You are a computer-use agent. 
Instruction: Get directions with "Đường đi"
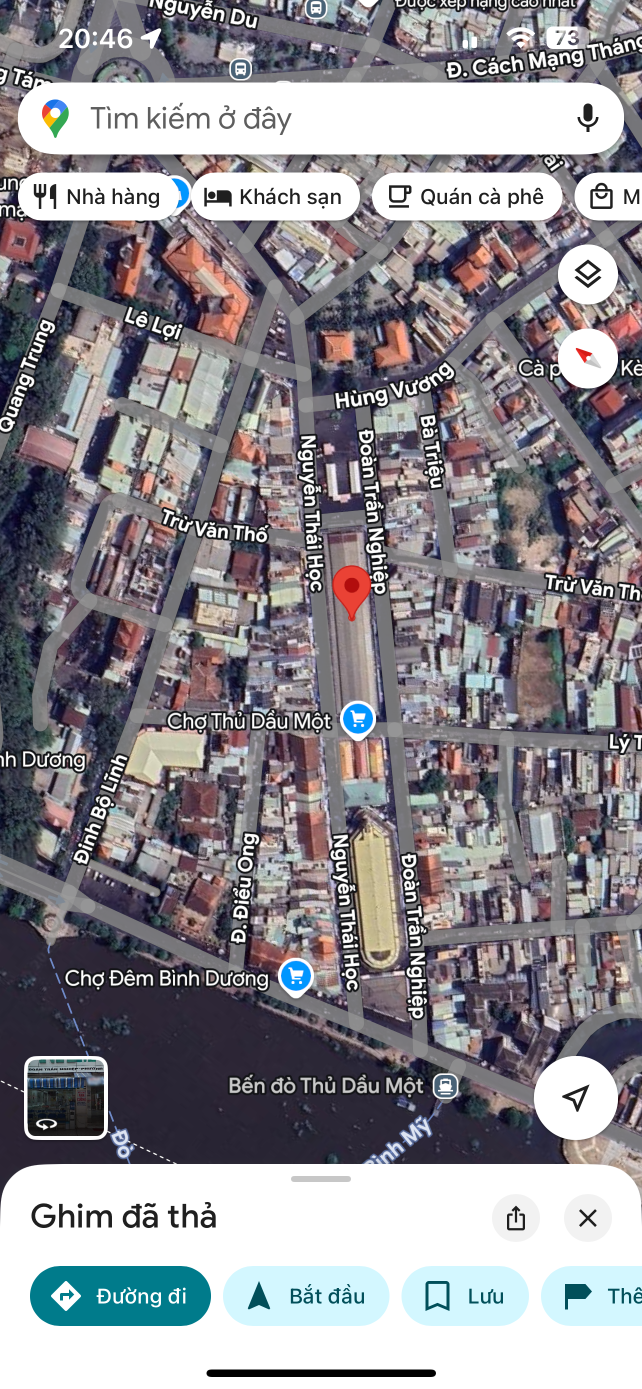pos(121,1296)
